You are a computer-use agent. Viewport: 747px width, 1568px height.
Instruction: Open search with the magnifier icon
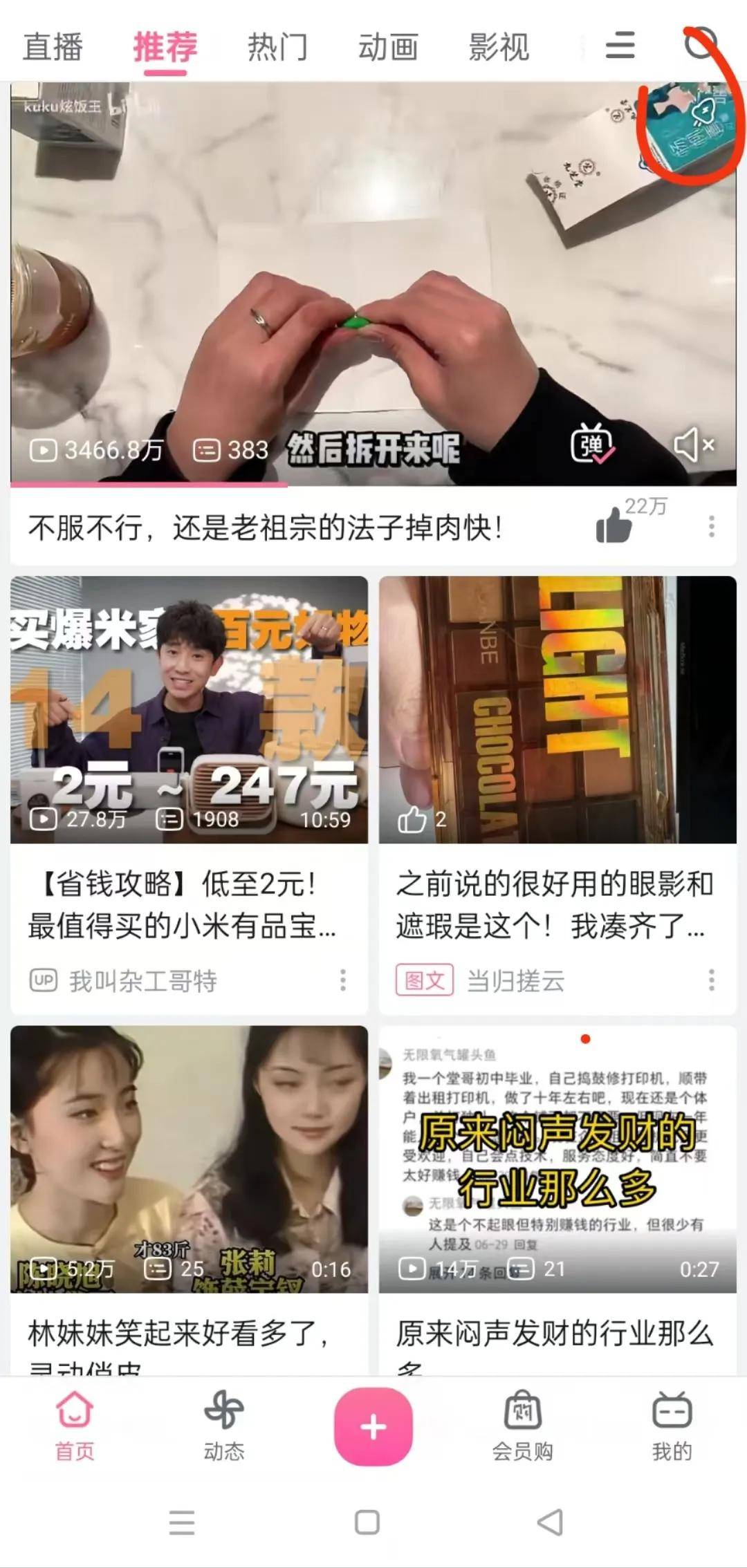pos(700,44)
